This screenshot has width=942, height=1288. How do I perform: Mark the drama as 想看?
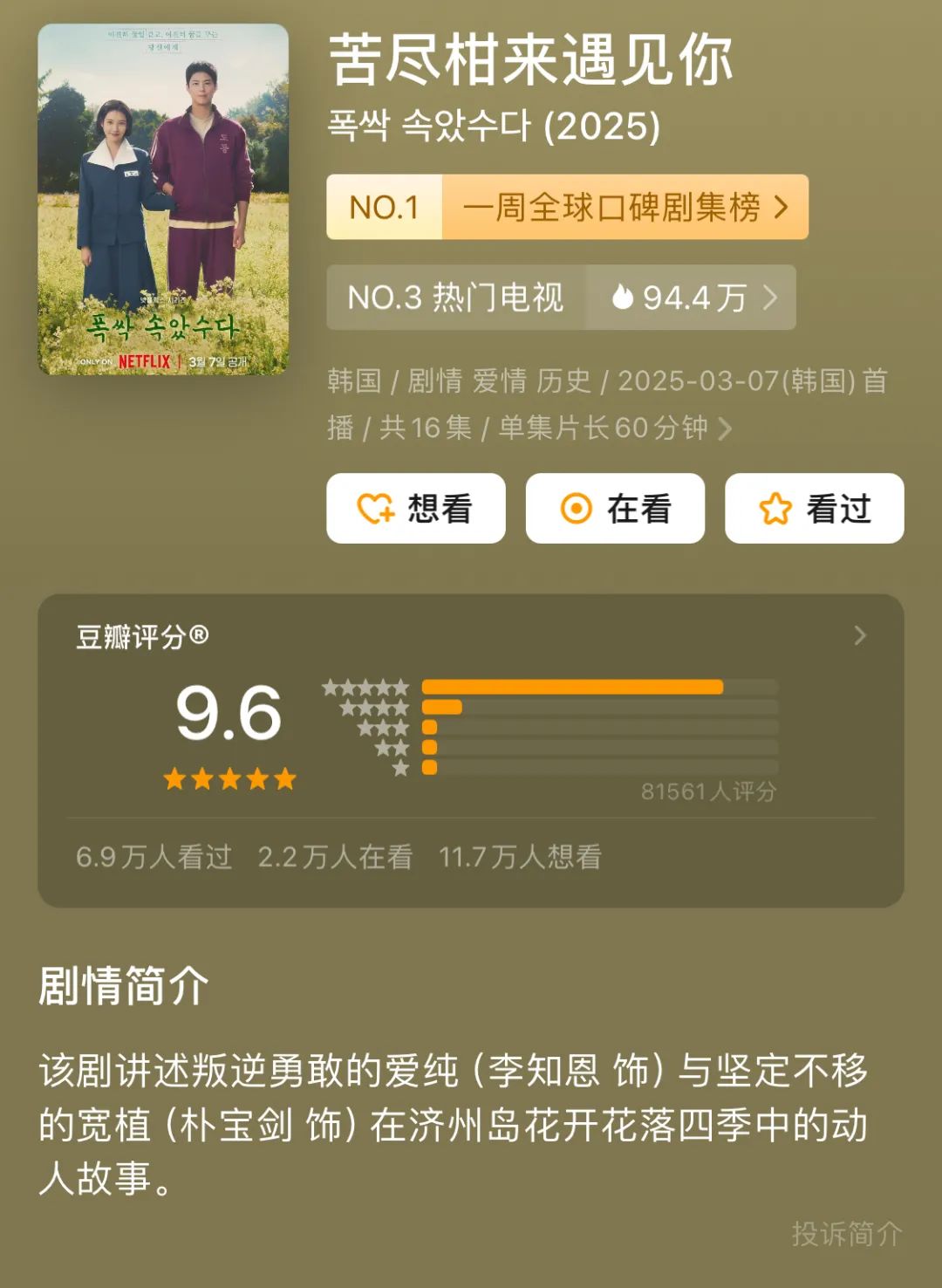tap(416, 509)
